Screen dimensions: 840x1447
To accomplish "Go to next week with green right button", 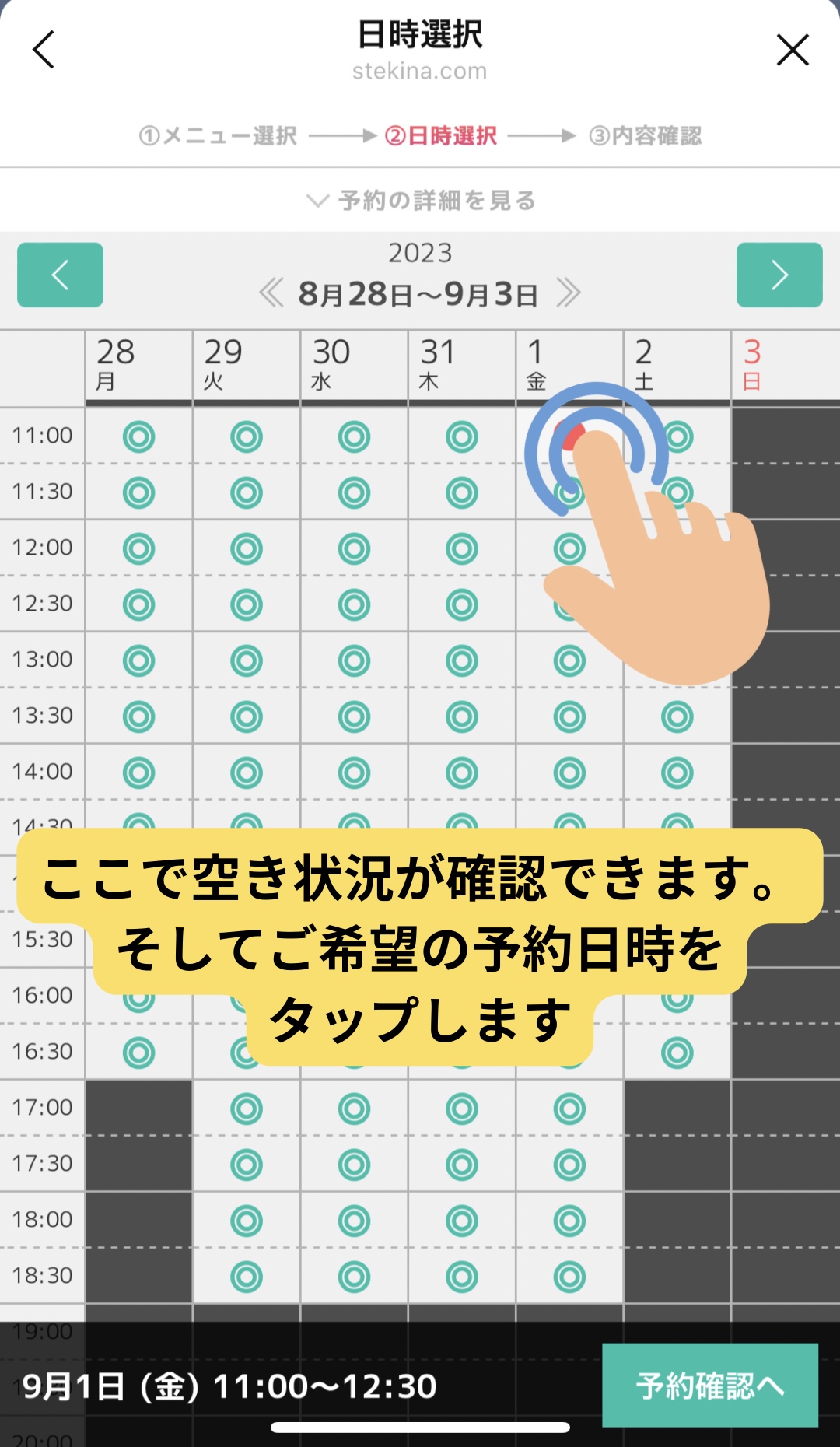I will [x=779, y=275].
